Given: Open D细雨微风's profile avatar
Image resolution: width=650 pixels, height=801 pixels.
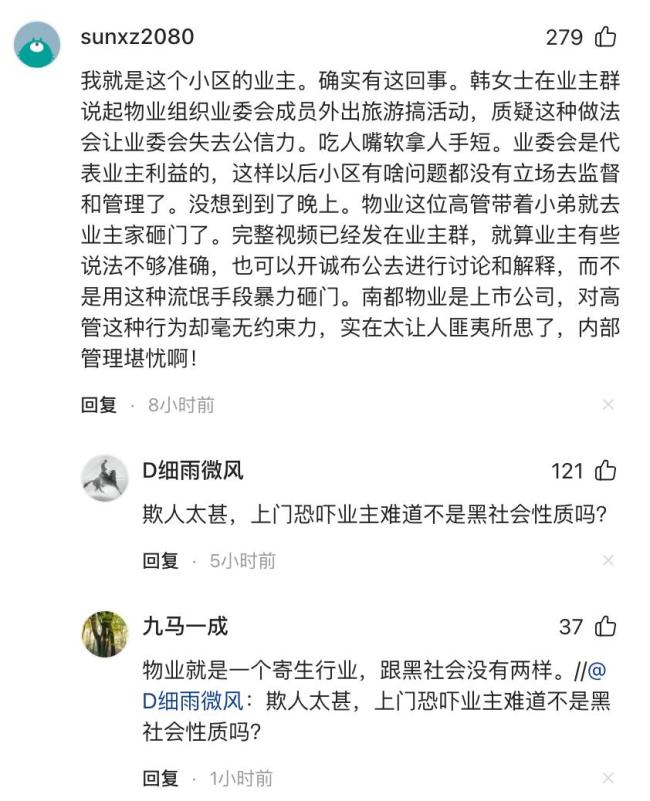Looking at the screenshot, I should (x=104, y=478).
